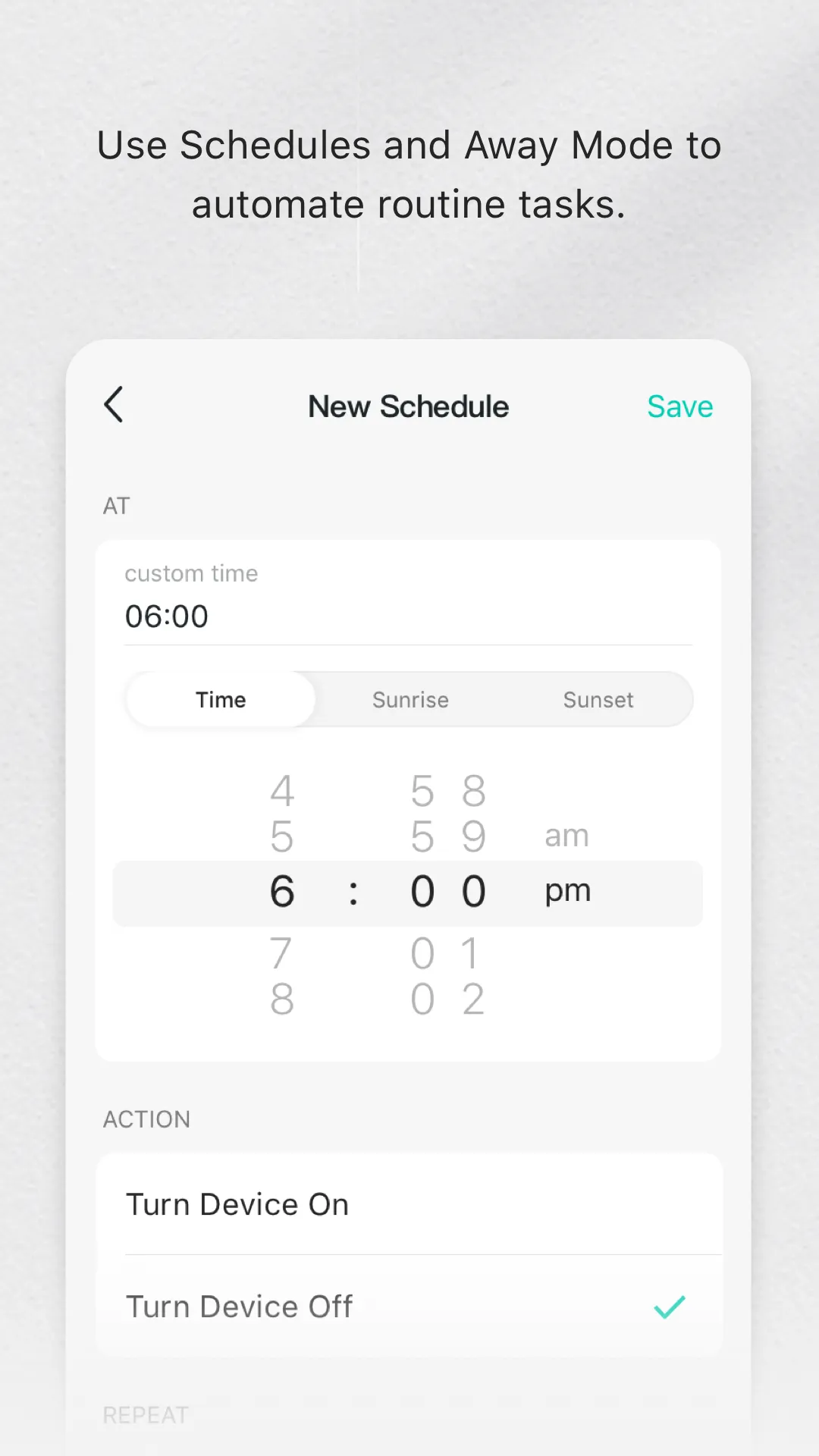
Task: Select hour 7 on the time picker
Action: point(281,953)
